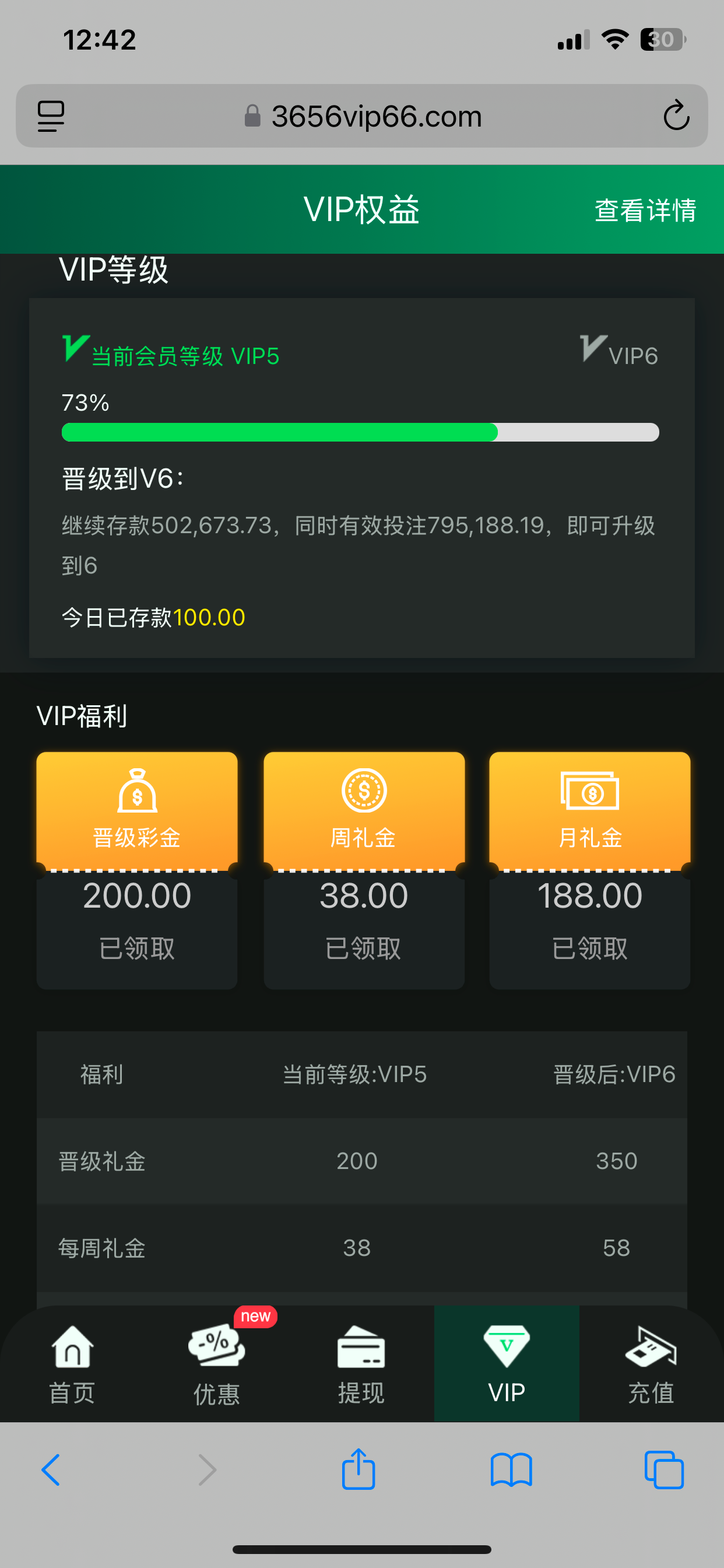Show all open Safari tabs

664,1470
